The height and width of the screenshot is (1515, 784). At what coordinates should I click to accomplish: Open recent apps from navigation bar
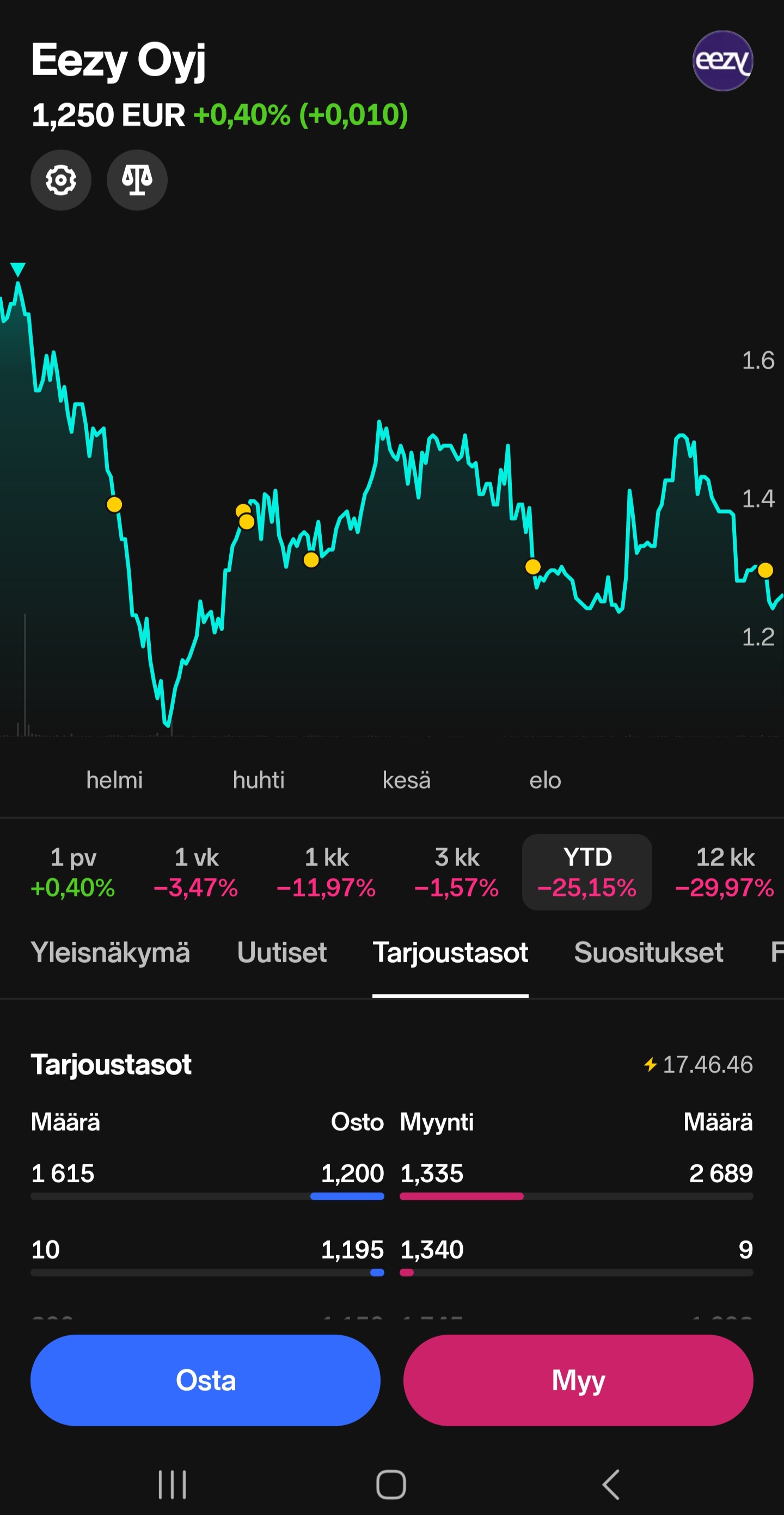click(173, 1485)
